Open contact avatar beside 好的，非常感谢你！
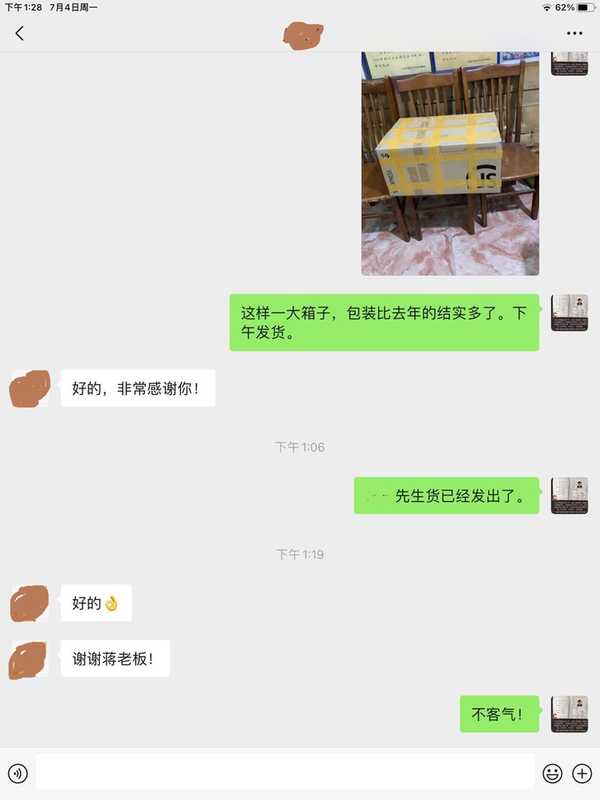 (x=30, y=388)
